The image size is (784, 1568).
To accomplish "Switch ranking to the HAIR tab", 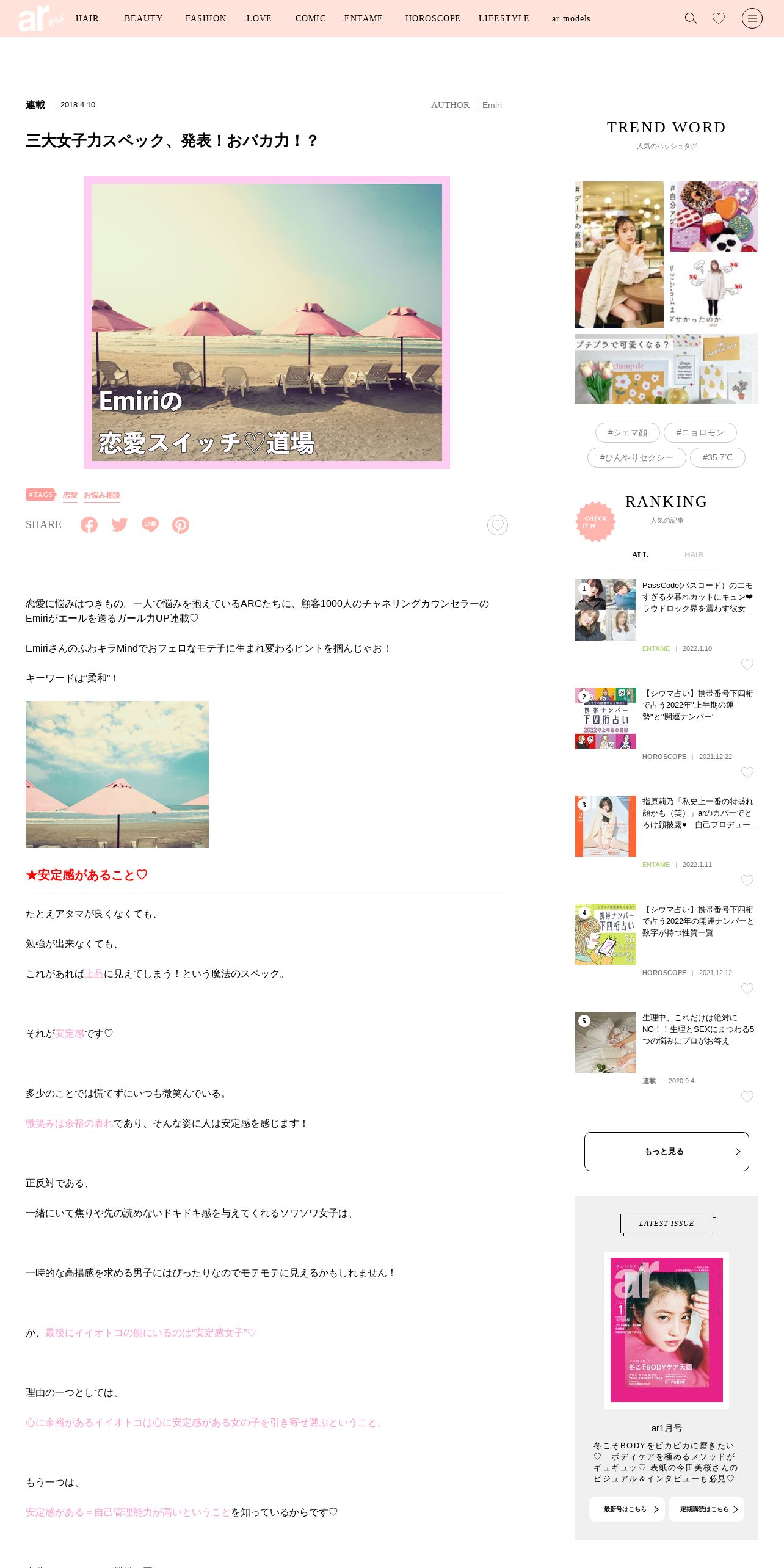I will click(694, 555).
